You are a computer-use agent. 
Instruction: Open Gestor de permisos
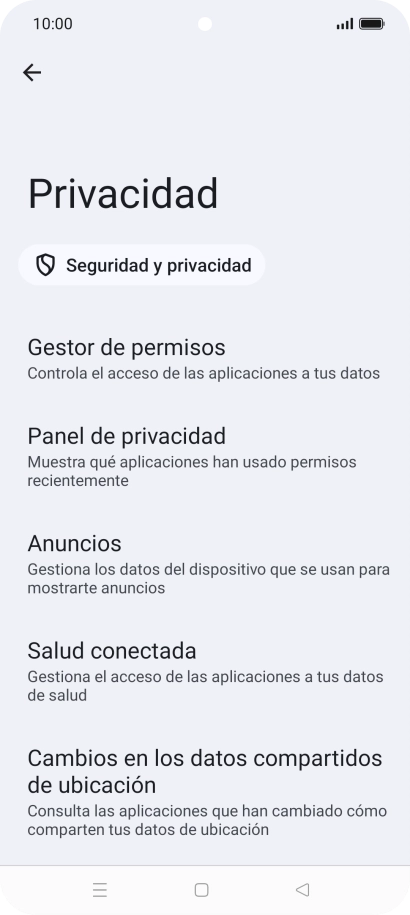tap(205, 358)
